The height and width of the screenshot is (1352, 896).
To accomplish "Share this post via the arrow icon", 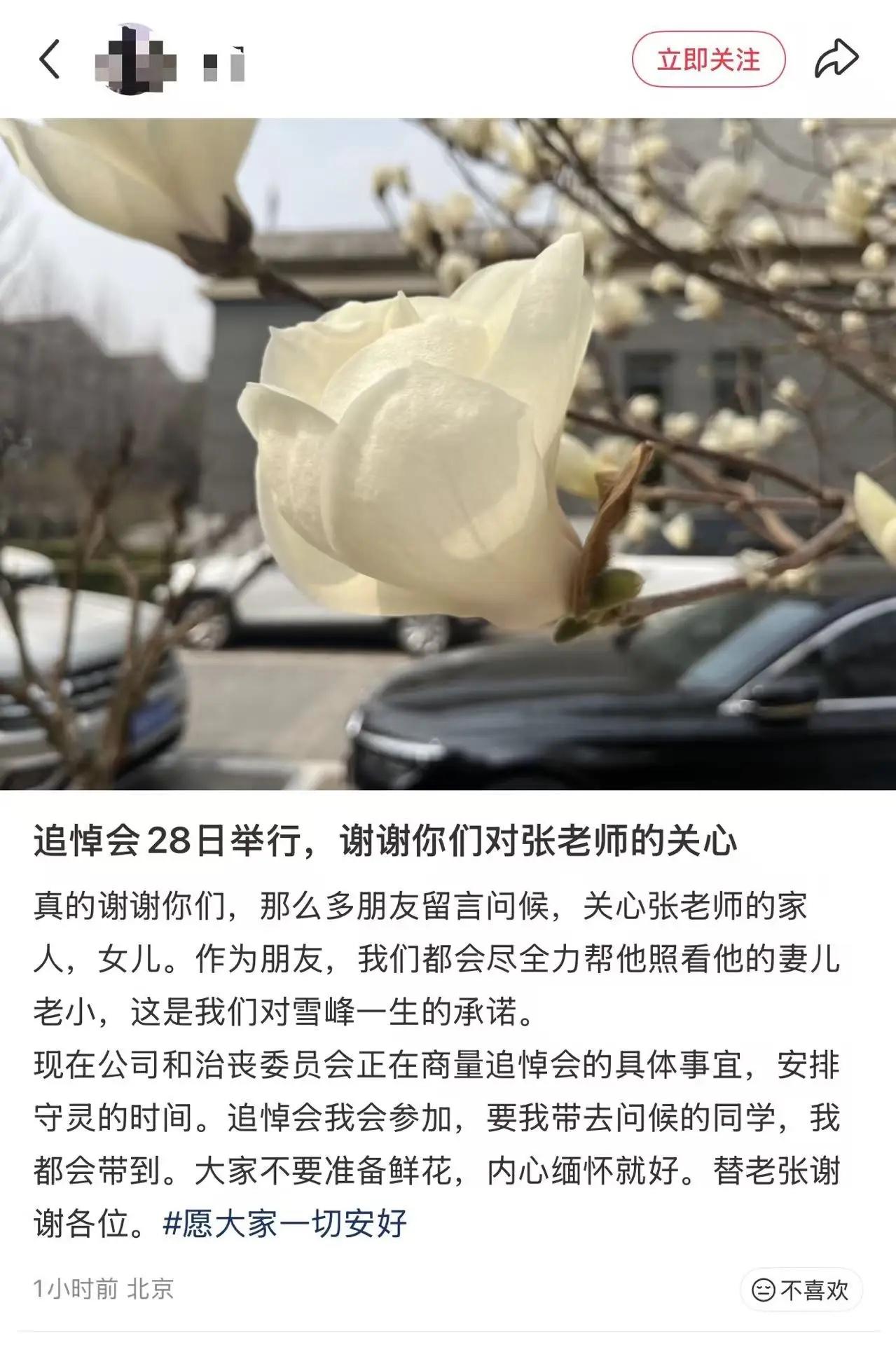I will point(836,59).
